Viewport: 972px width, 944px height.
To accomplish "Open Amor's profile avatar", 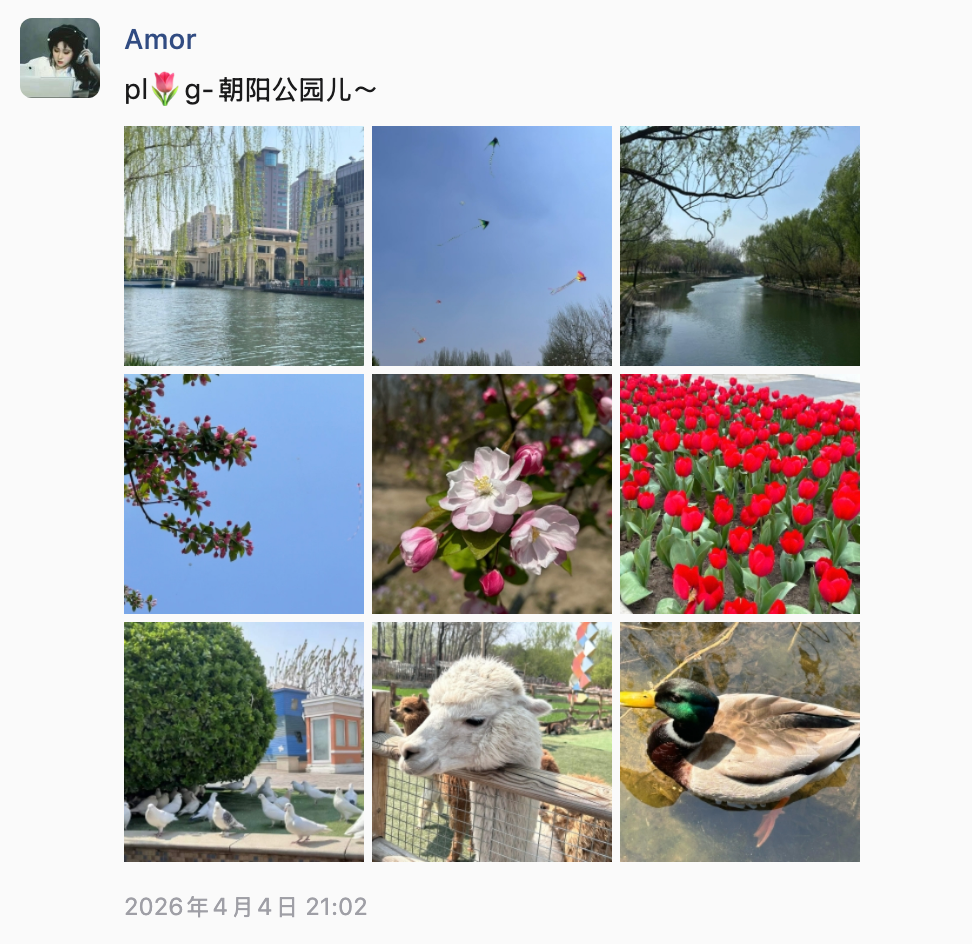I will [x=60, y=58].
